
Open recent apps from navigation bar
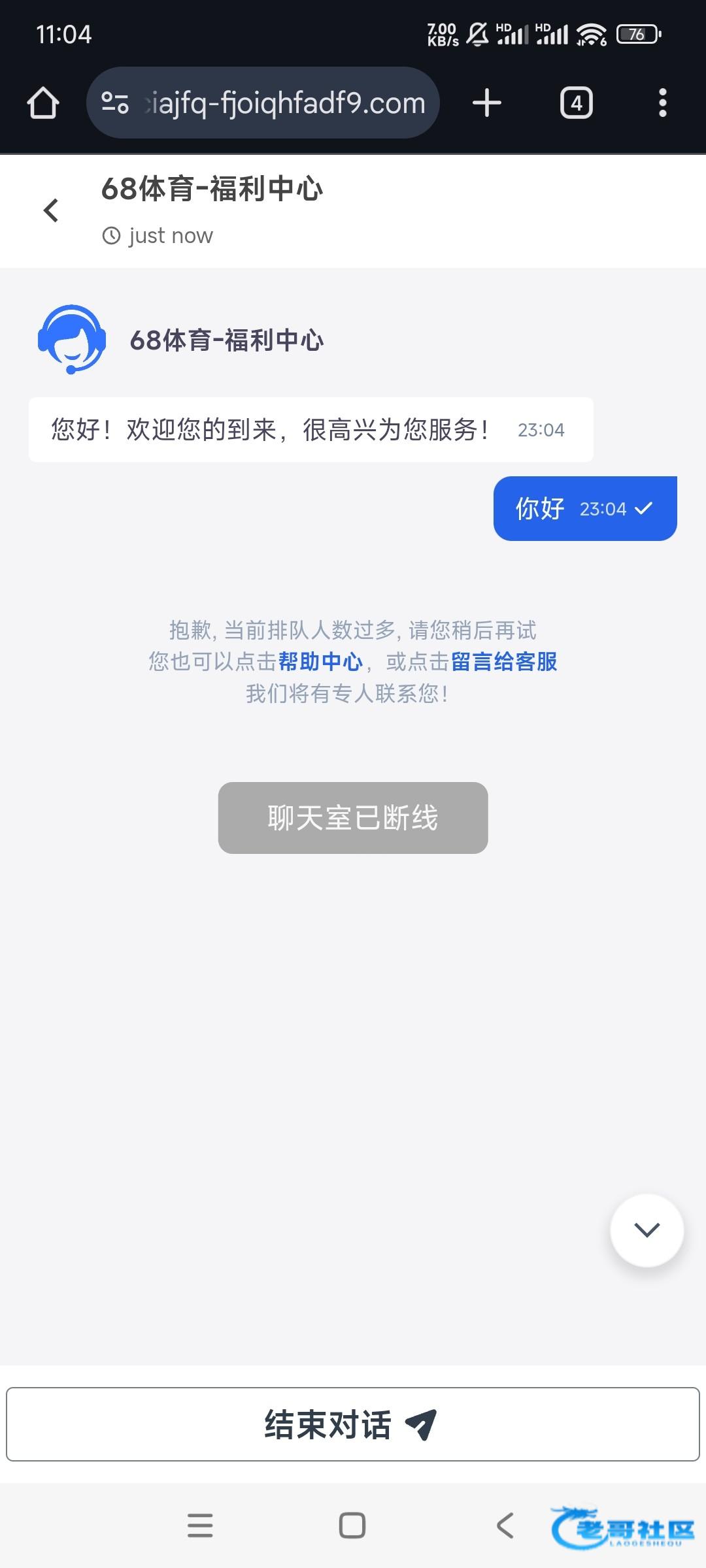(200, 1526)
